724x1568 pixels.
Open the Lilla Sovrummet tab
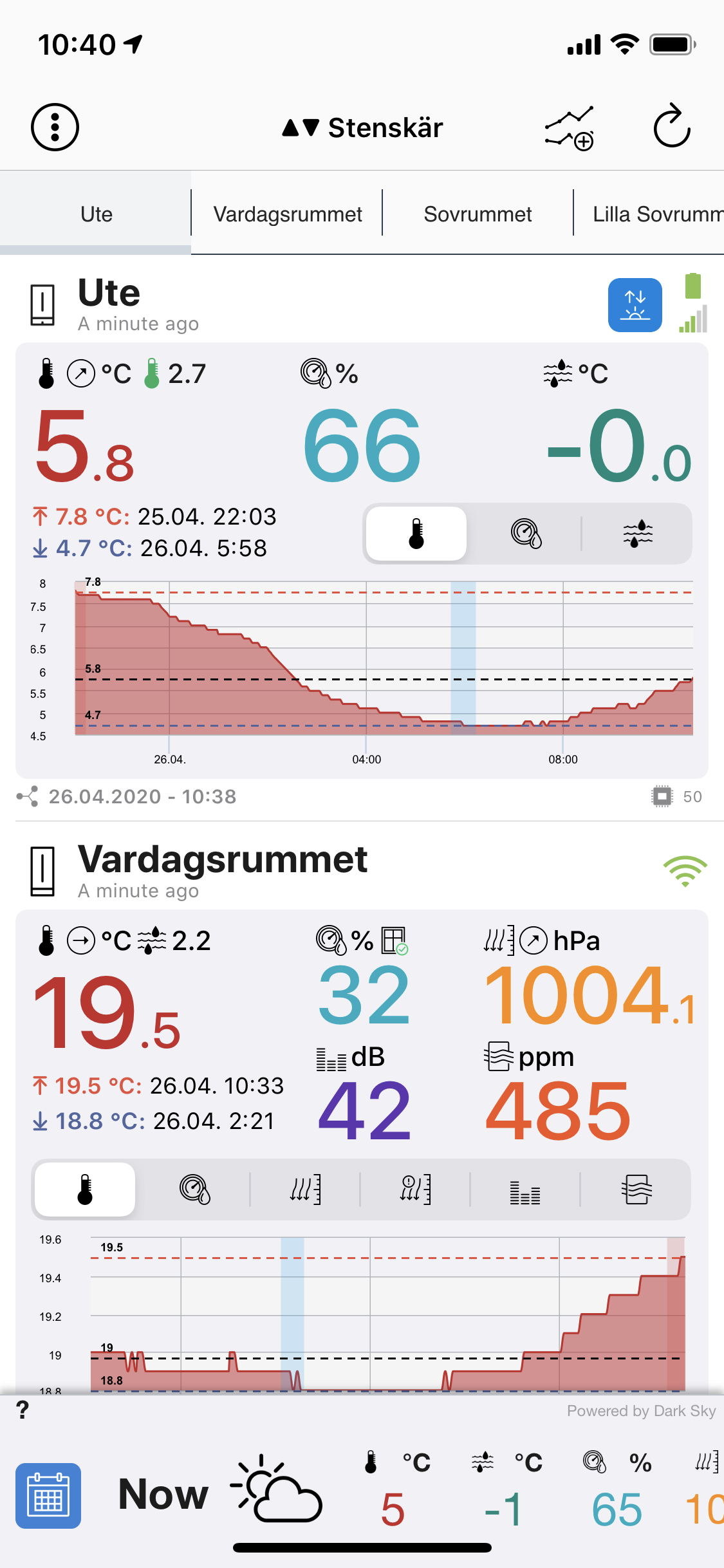[653, 214]
